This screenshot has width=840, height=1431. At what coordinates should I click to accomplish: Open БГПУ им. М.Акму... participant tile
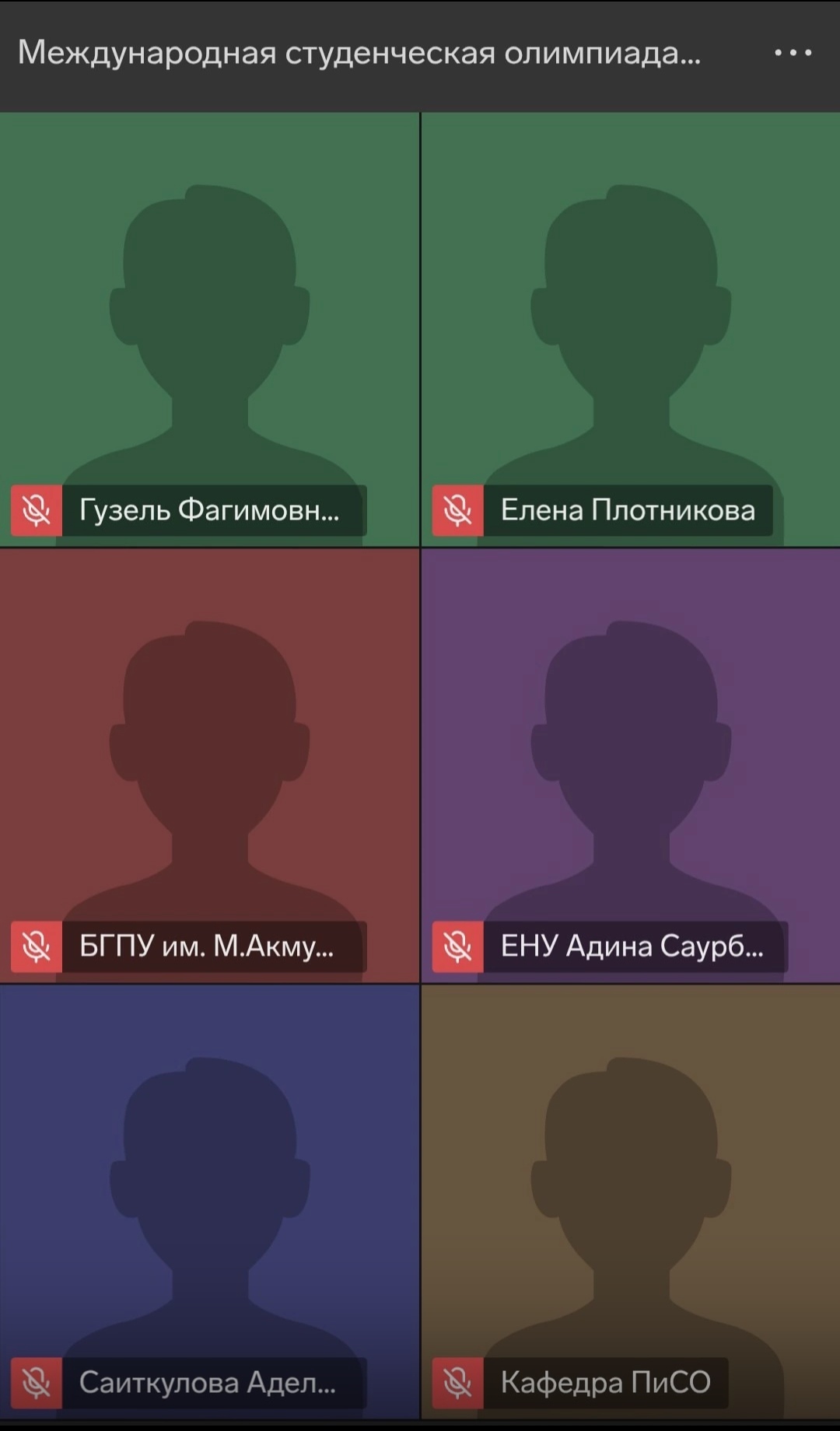209,765
